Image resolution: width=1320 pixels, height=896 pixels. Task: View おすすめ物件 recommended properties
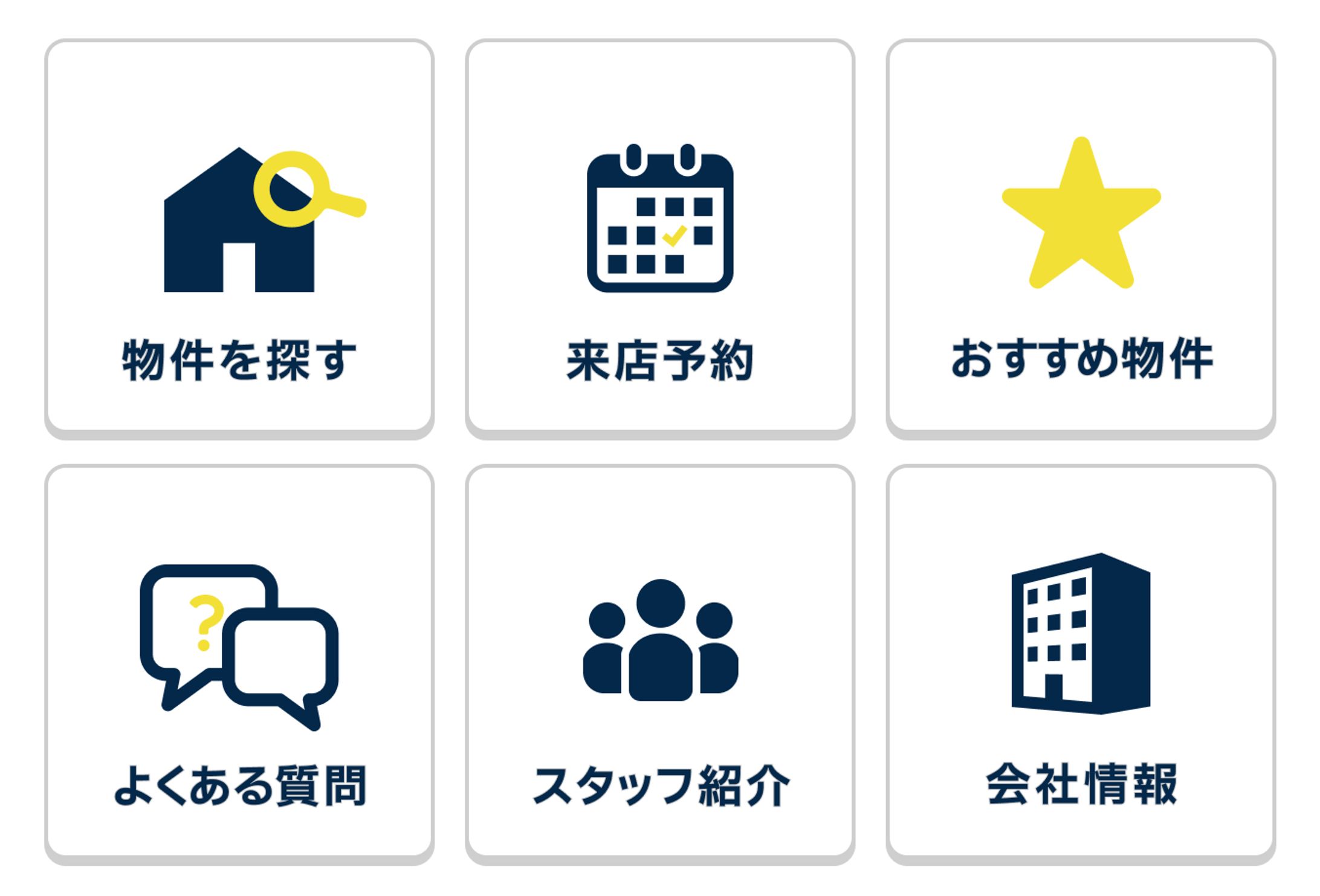click(1081, 238)
